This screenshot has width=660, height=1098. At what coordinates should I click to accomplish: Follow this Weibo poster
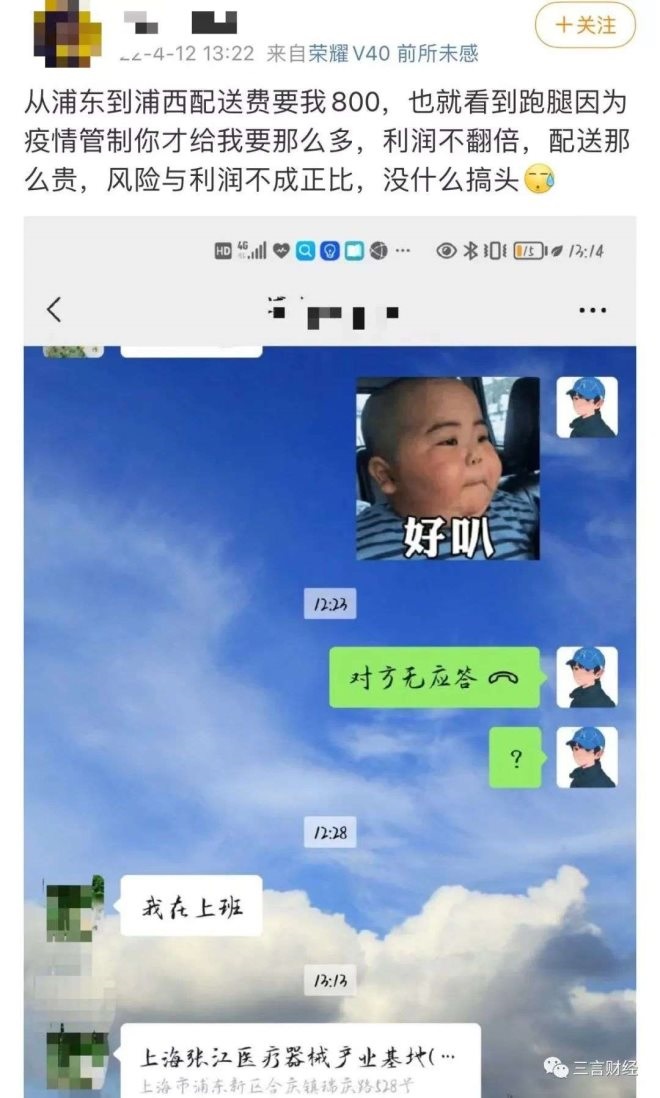[585, 23]
